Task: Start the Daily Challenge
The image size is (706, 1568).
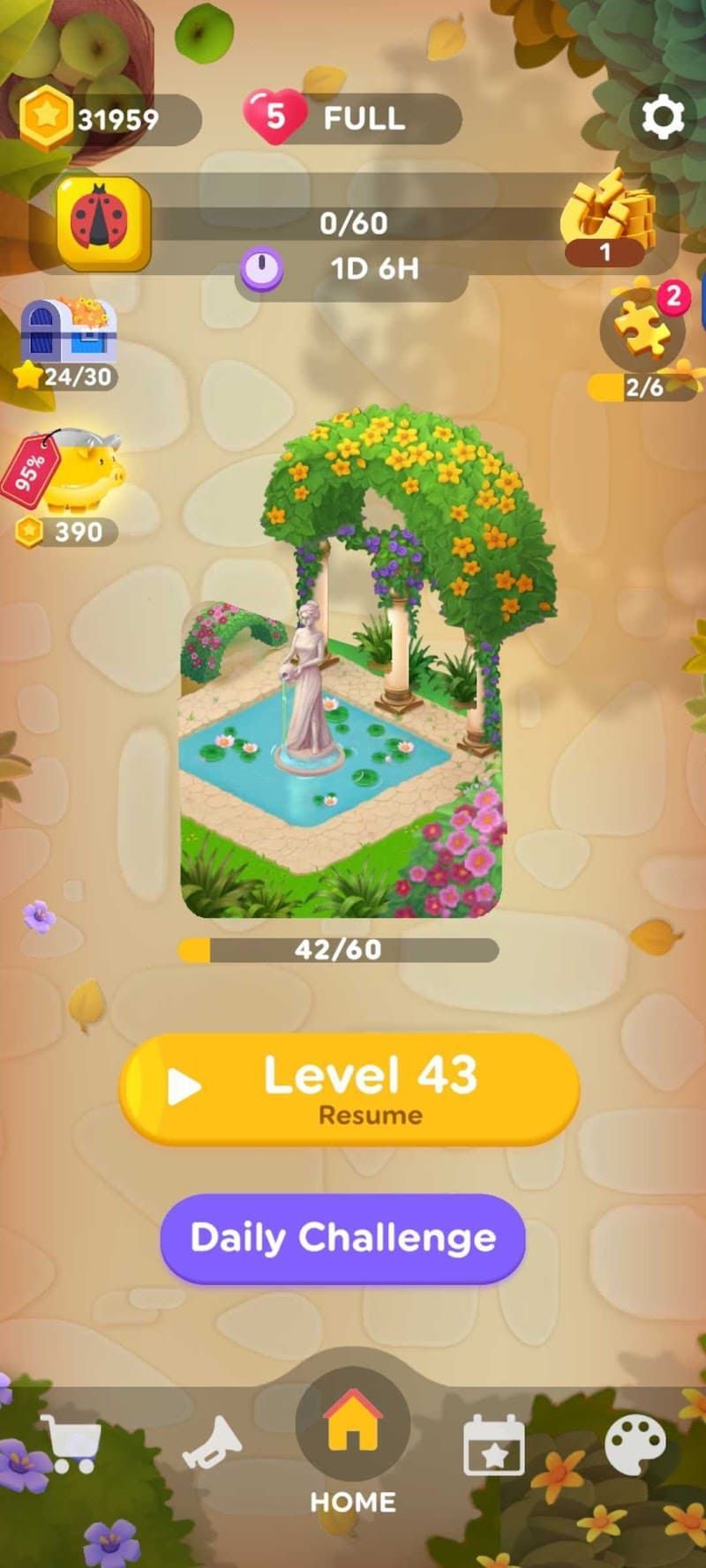Action: coord(342,1237)
